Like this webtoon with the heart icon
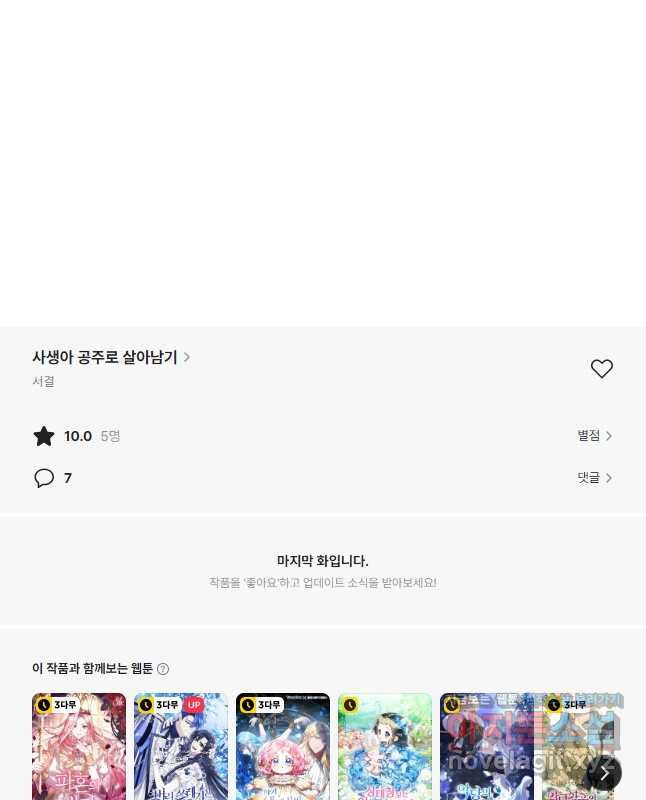The height and width of the screenshot is (800, 646). coord(601,368)
